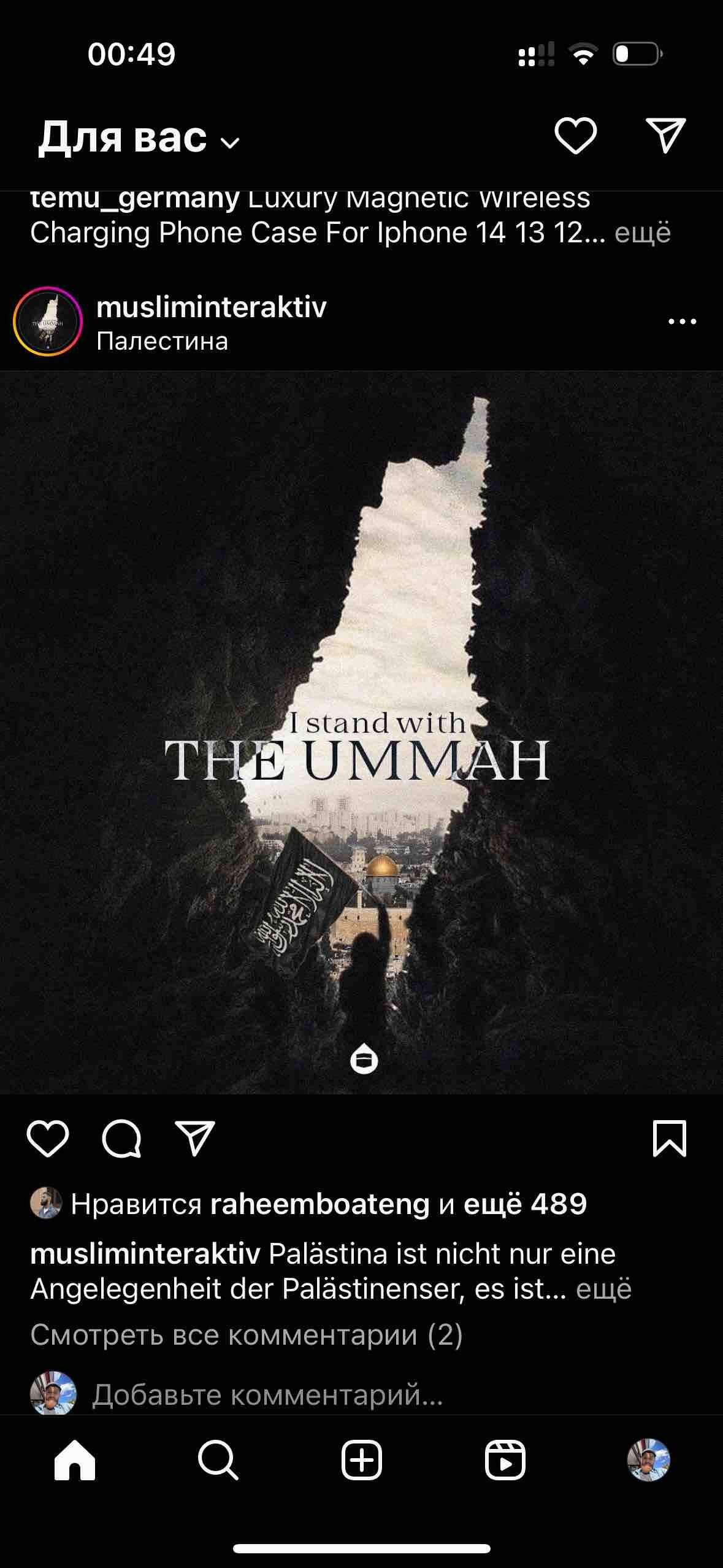
Task: Switch to the Reels tab
Action: pyautogui.click(x=505, y=1461)
